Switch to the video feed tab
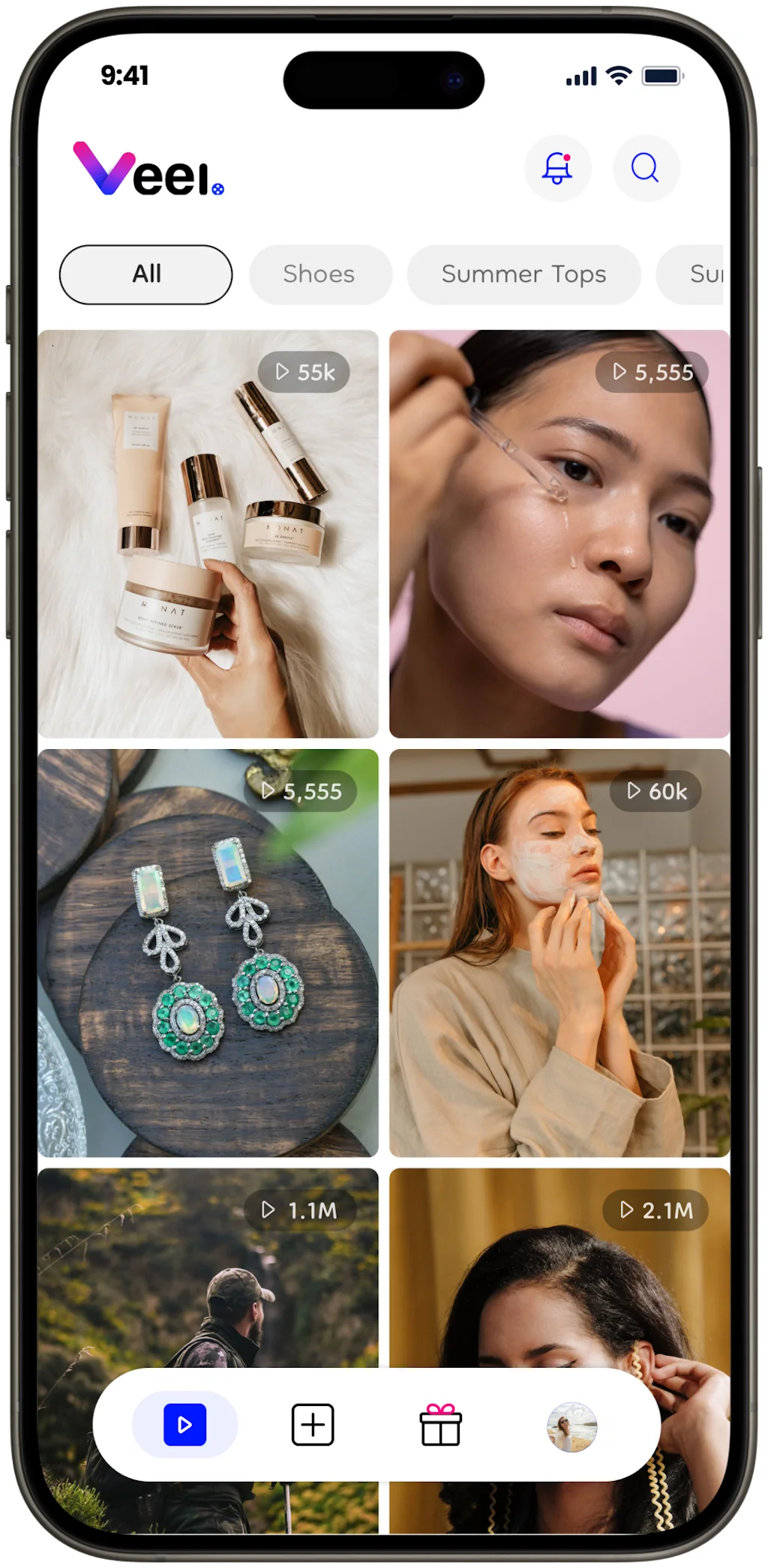Viewport: 768px width, 1568px height. [x=185, y=1424]
